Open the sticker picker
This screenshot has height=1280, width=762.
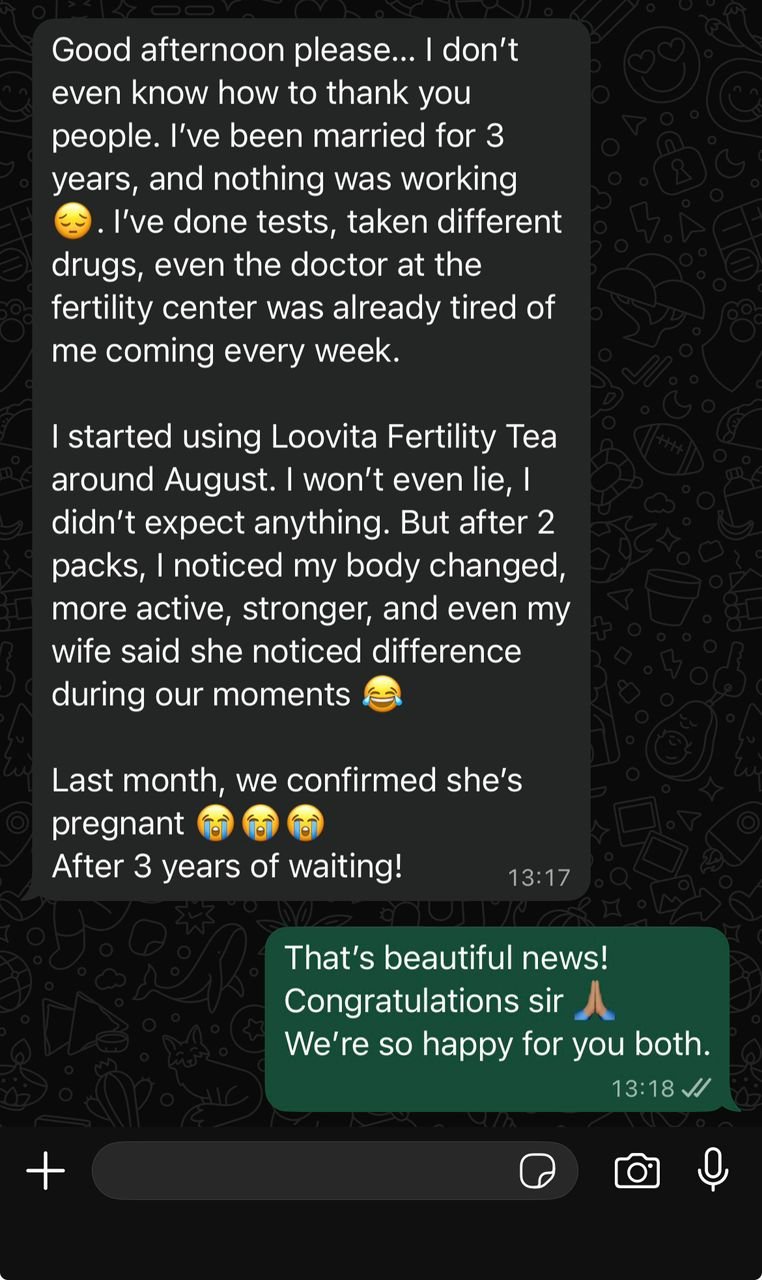538,1170
